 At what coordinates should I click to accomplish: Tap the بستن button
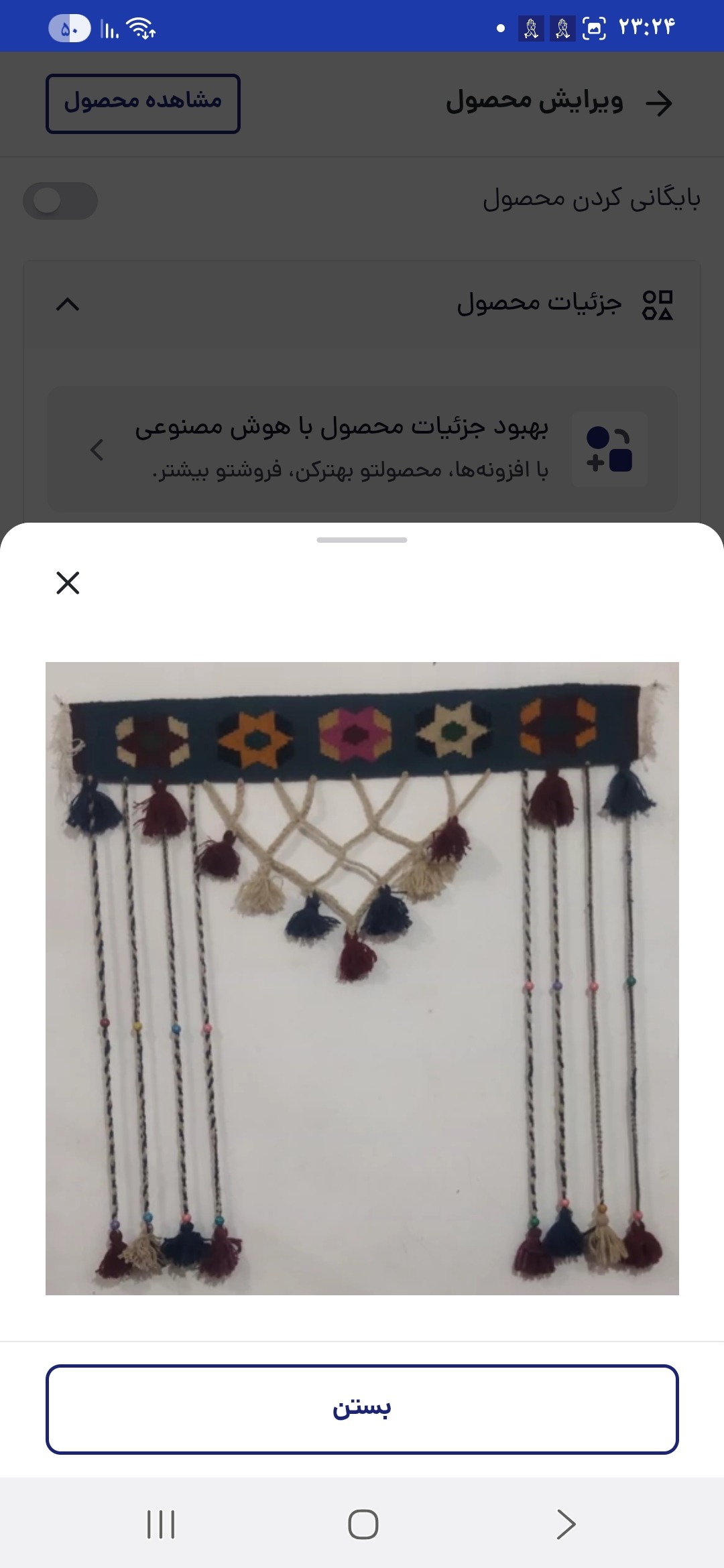(x=362, y=1409)
